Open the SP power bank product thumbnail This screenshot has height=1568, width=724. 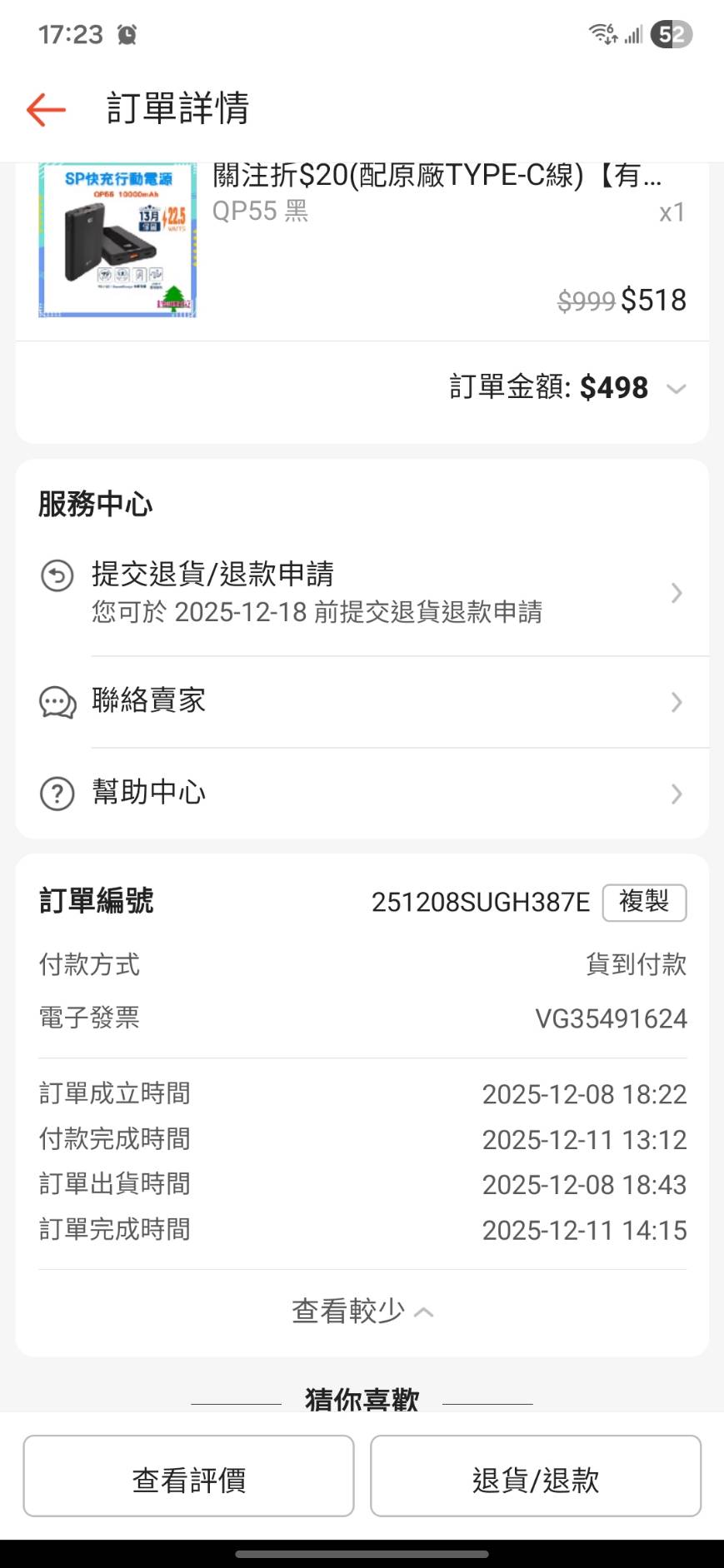(117, 240)
